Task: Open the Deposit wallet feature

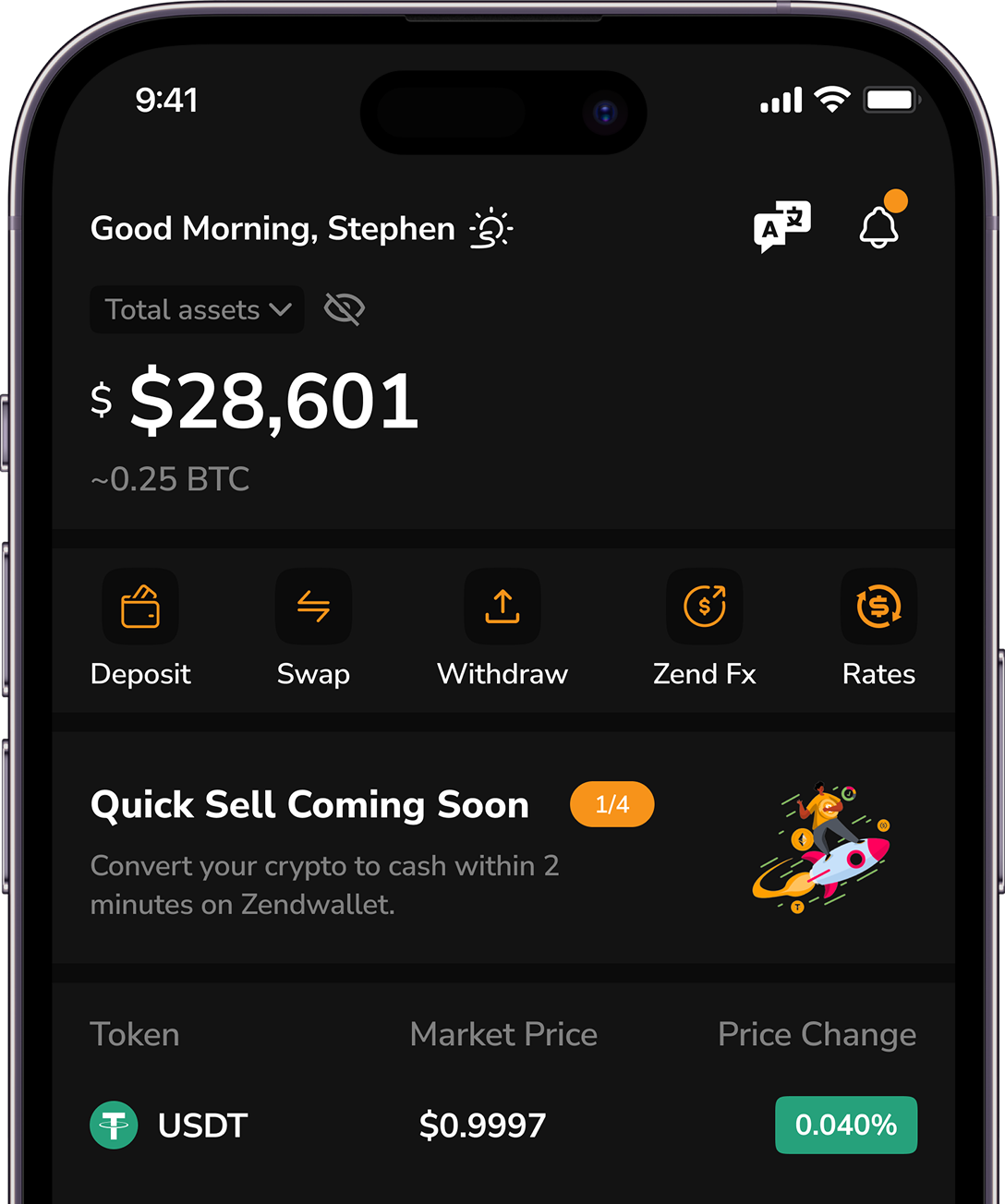Action: coord(140,607)
